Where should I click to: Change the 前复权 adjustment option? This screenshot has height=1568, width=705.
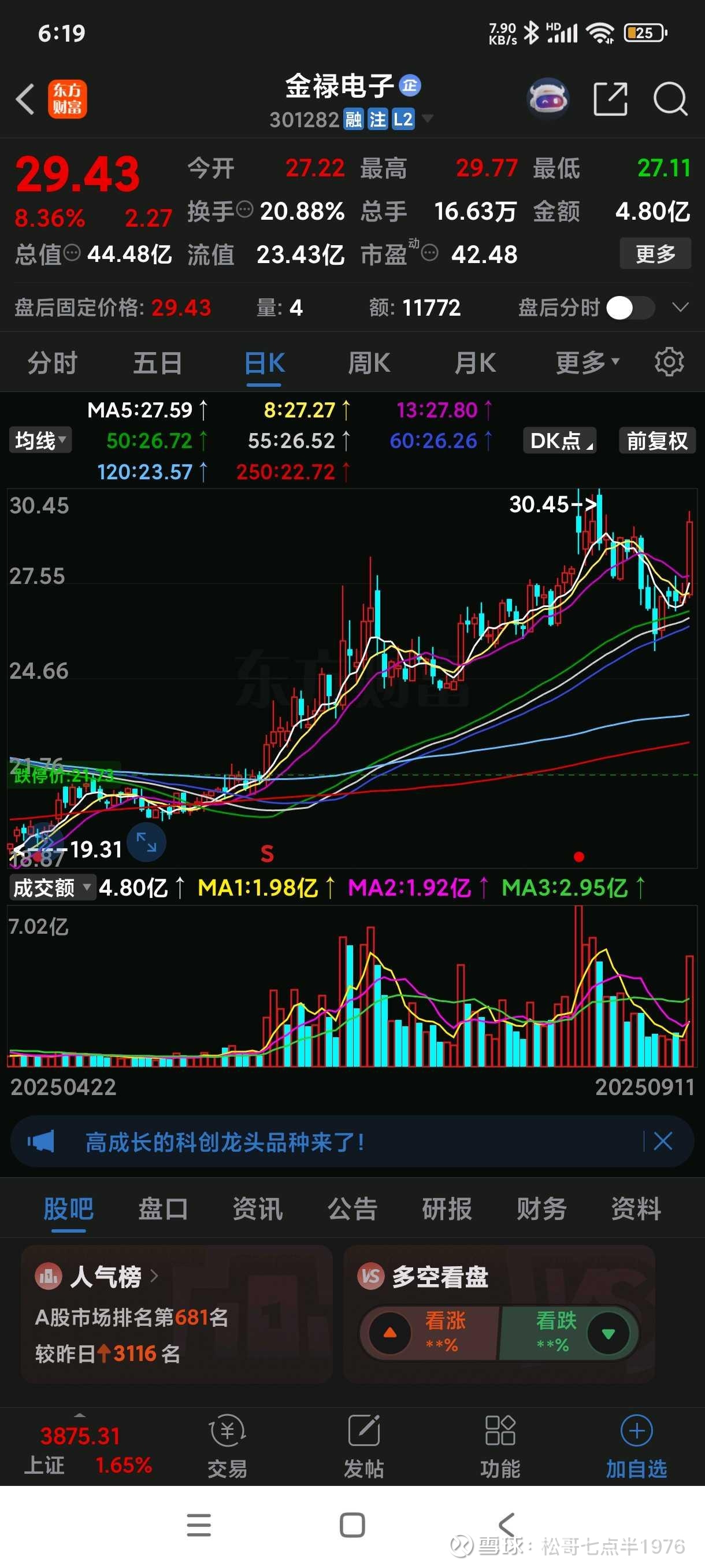(656, 440)
